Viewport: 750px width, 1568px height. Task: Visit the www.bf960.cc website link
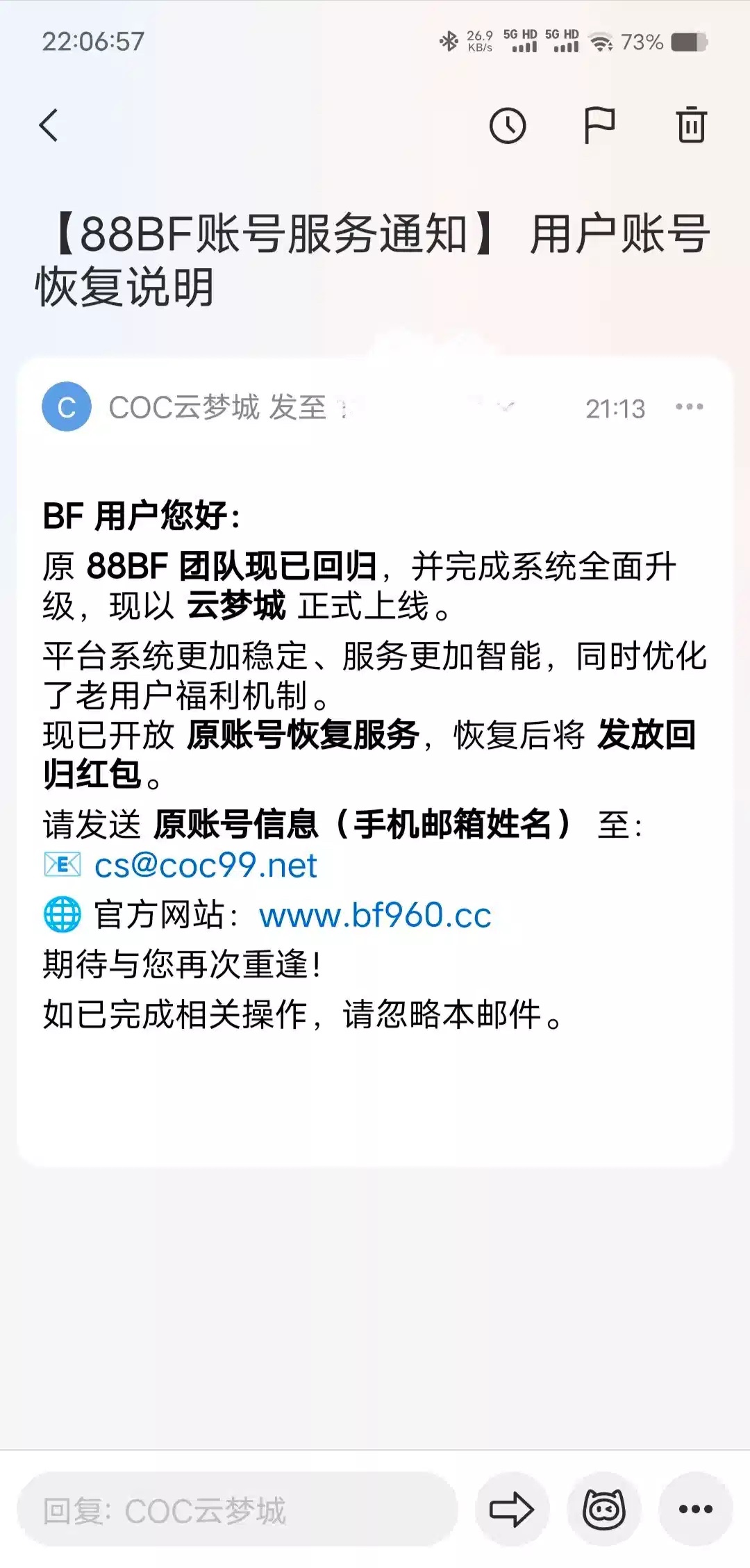(x=375, y=915)
